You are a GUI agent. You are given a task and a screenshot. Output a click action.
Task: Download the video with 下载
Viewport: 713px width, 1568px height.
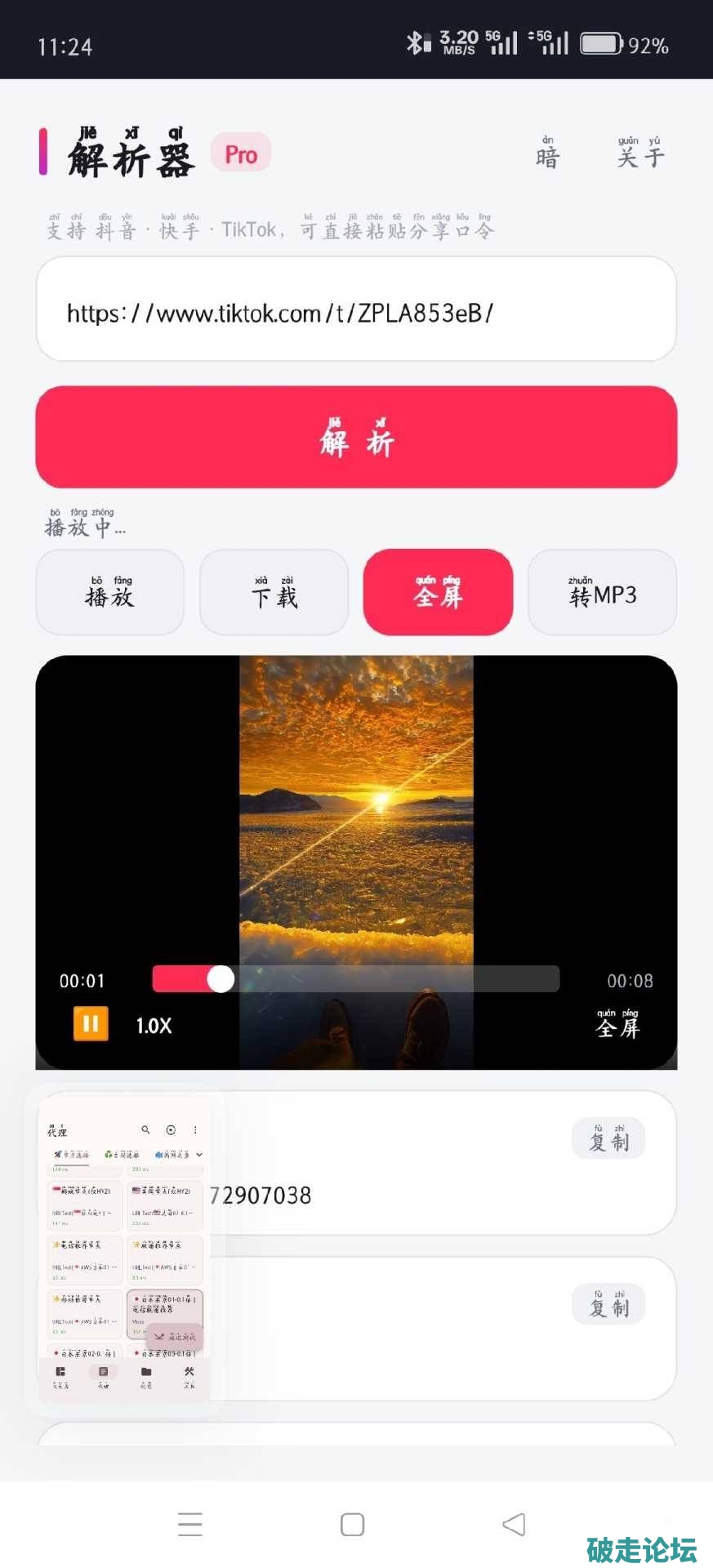[x=274, y=592]
